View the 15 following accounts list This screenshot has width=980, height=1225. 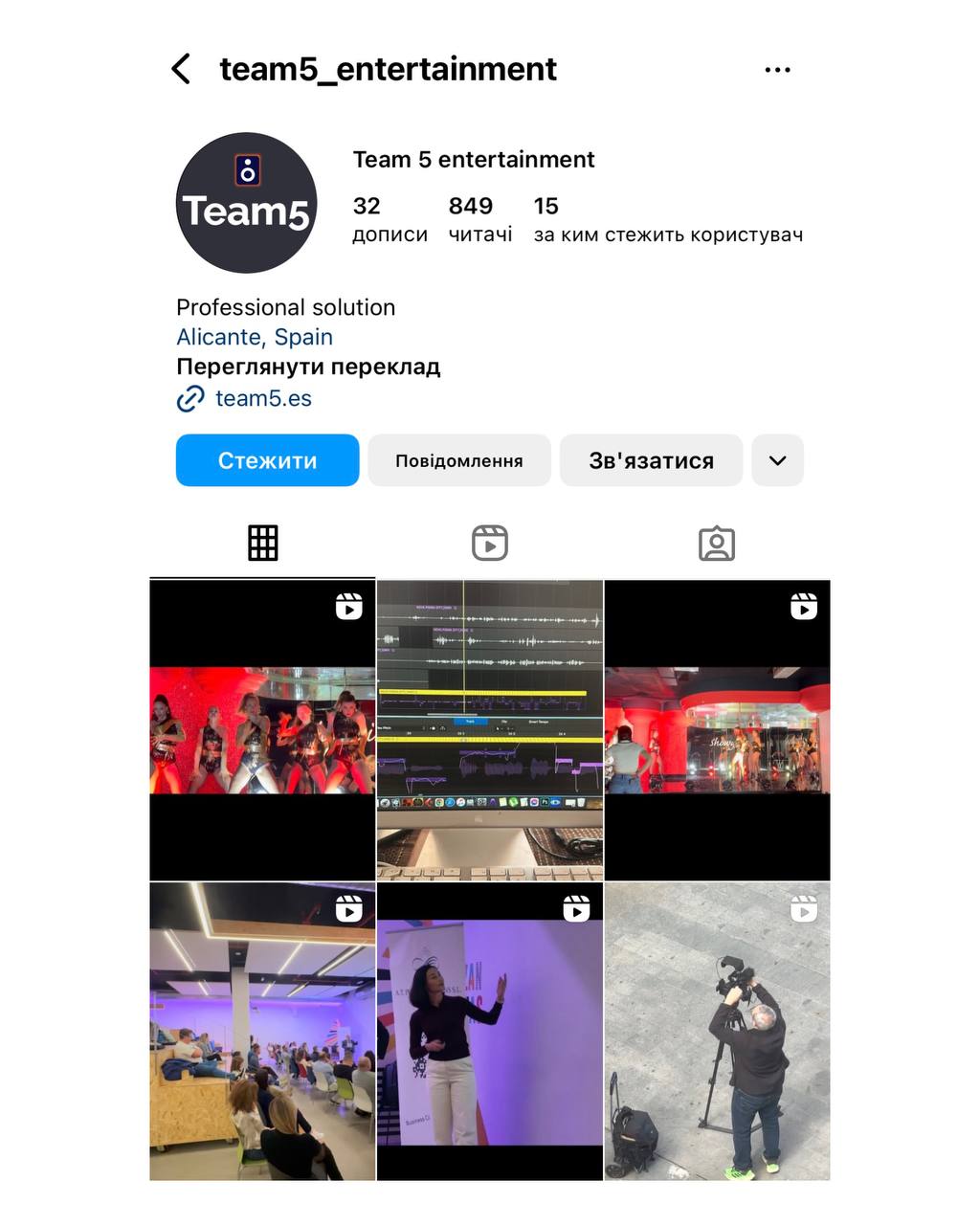(667, 219)
